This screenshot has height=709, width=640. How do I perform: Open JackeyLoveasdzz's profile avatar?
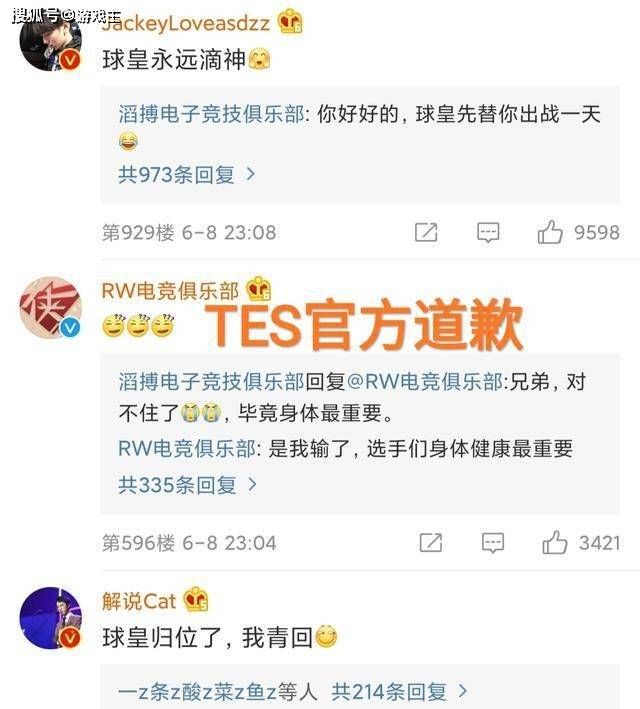(x=50, y=40)
